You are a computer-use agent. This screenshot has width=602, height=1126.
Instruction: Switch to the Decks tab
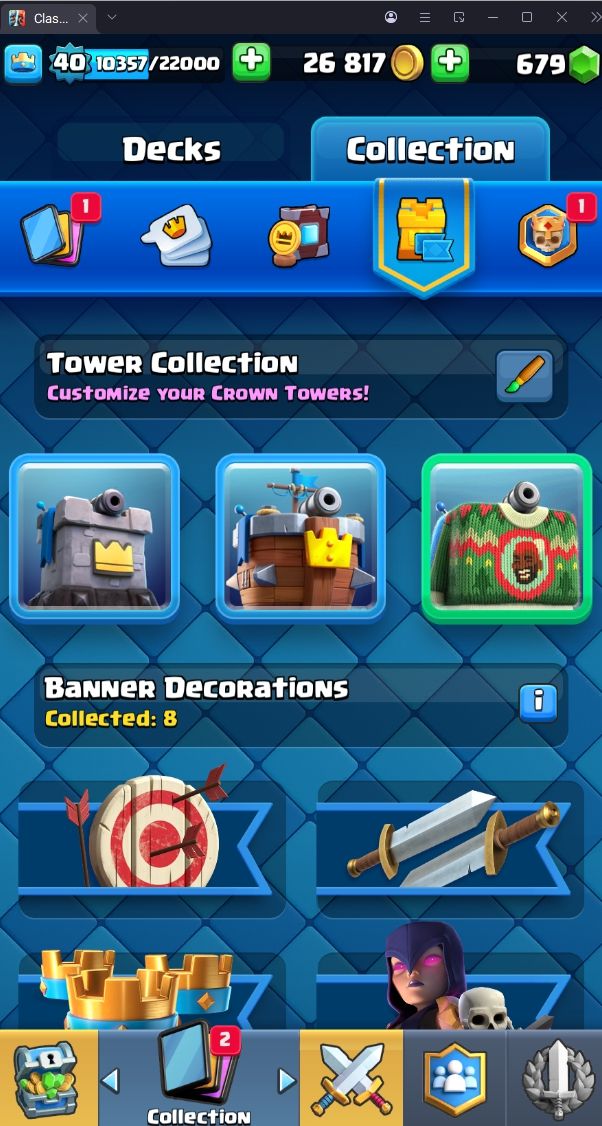pyautogui.click(x=171, y=150)
